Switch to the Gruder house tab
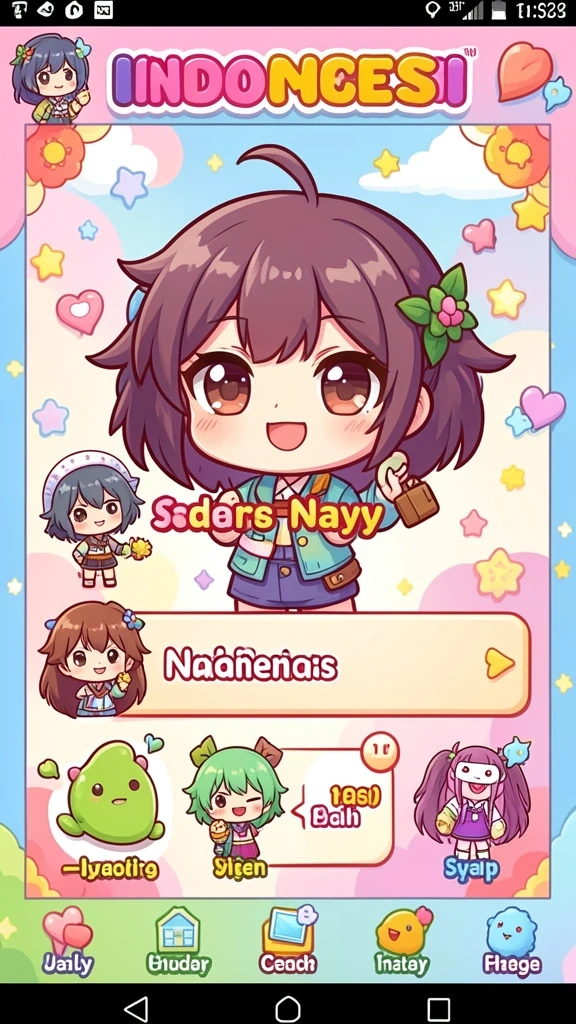Viewport: 576px width, 1024px height. (x=178, y=941)
